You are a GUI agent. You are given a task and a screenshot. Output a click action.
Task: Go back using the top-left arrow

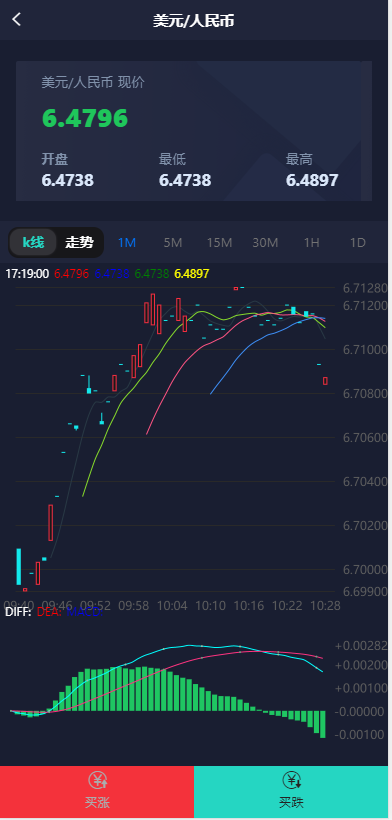click(x=17, y=20)
